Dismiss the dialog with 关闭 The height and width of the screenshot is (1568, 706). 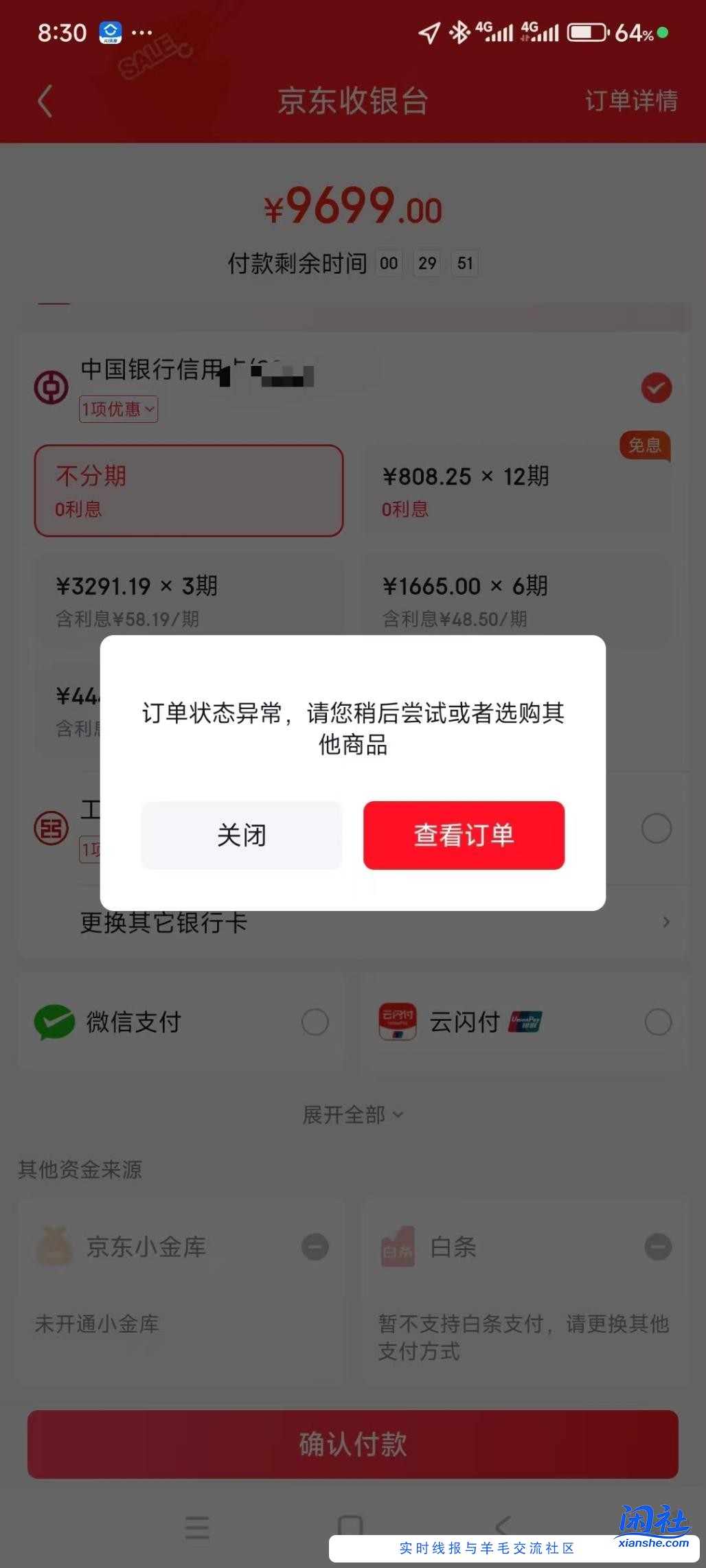click(242, 835)
